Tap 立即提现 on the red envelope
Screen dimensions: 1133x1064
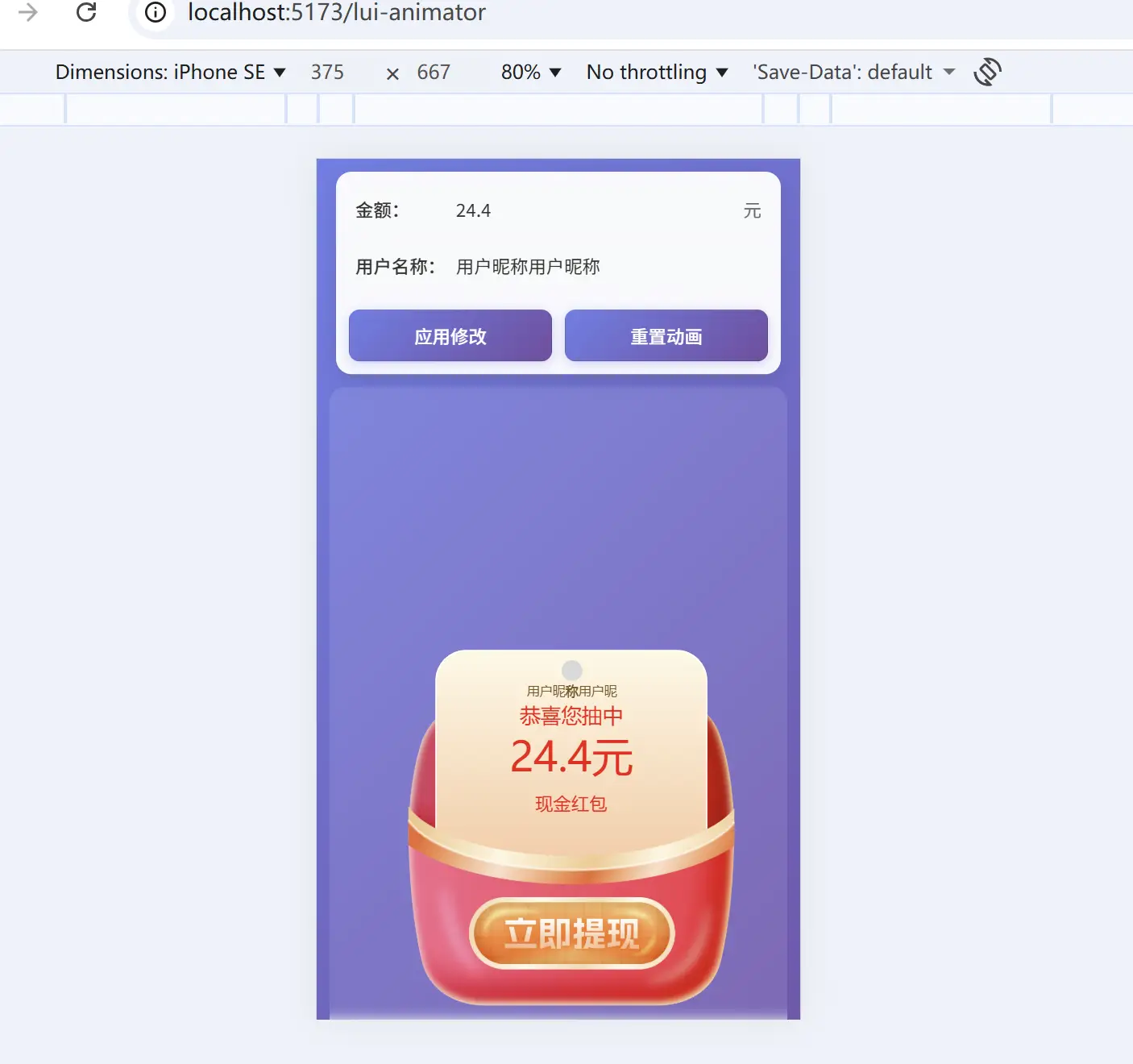click(571, 933)
